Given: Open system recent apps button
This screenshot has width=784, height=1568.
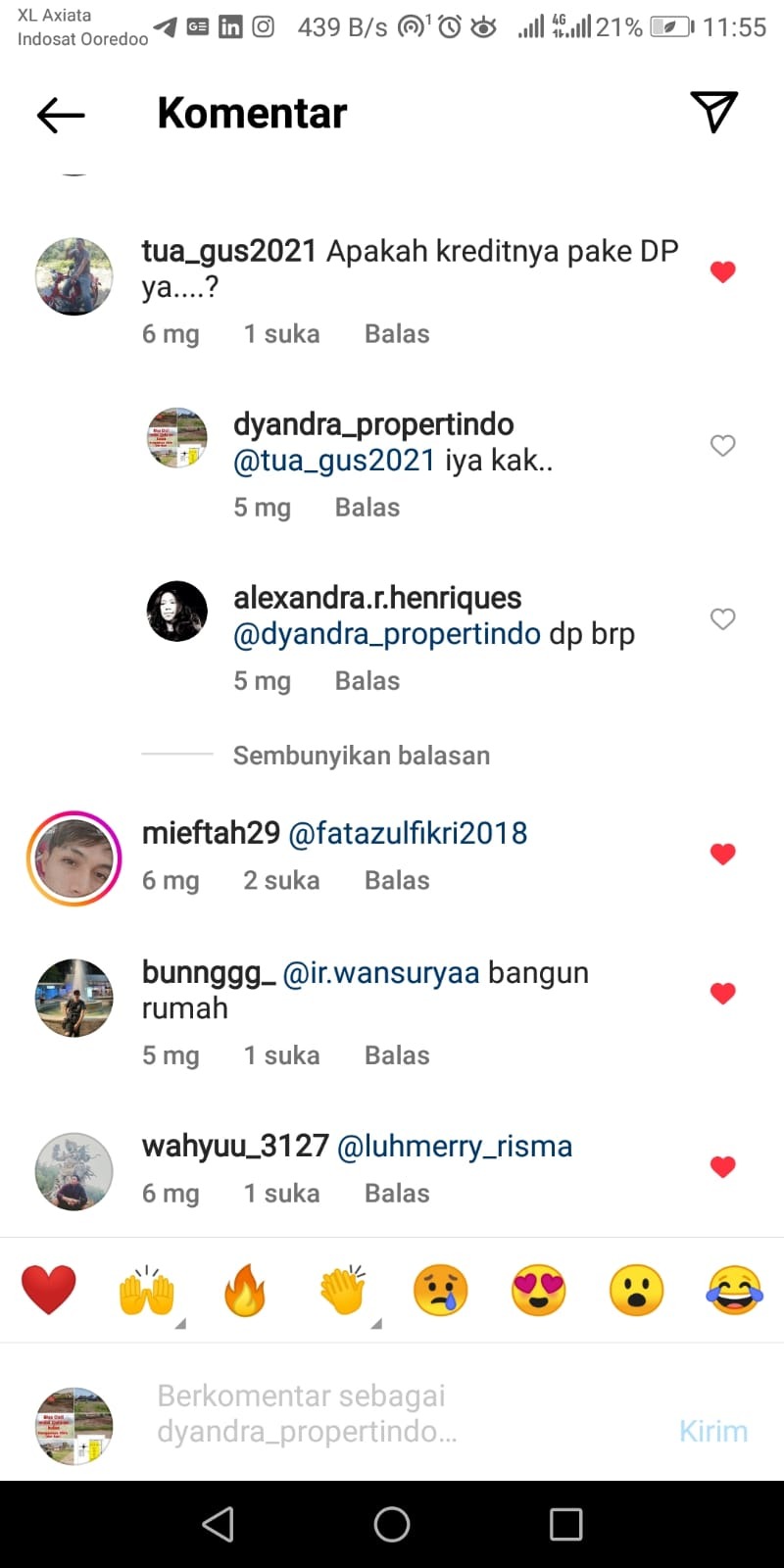Looking at the screenshot, I should pyautogui.click(x=565, y=1524).
